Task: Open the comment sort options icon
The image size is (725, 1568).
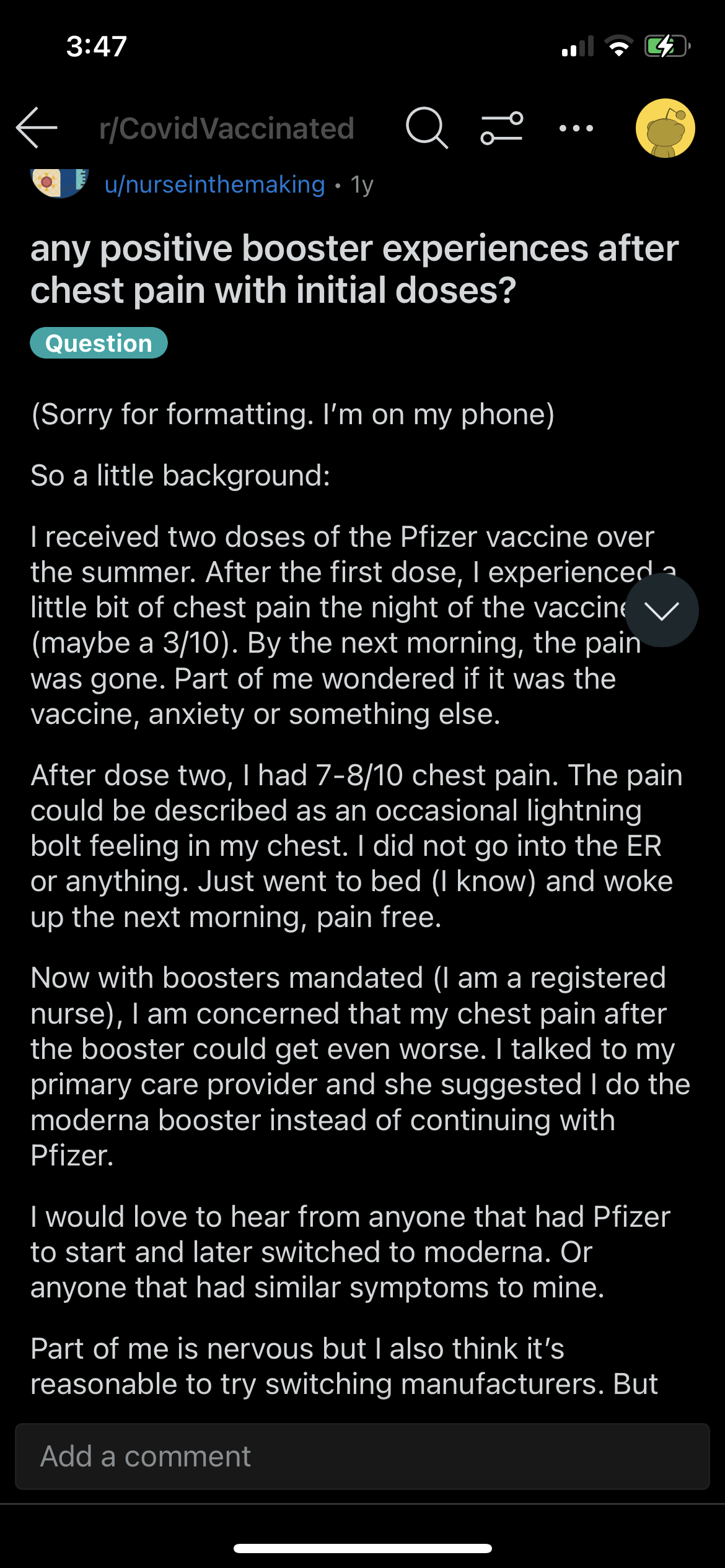Action: pyautogui.click(x=502, y=128)
